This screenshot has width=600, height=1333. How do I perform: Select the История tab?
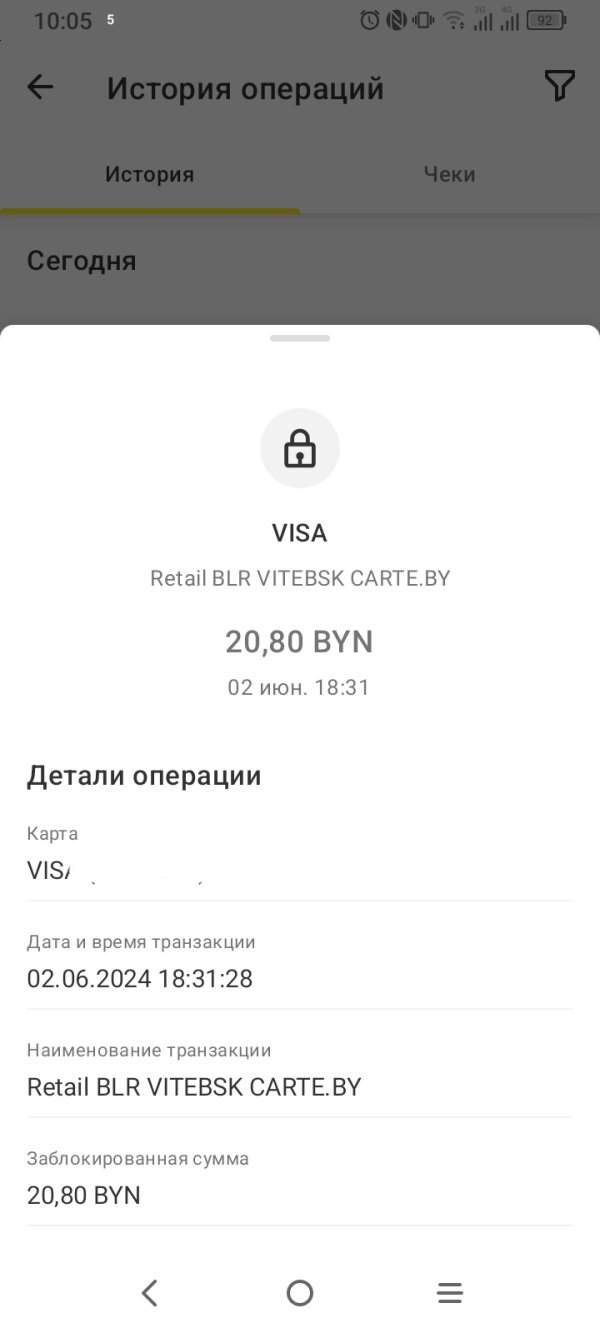pyautogui.click(x=150, y=174)
